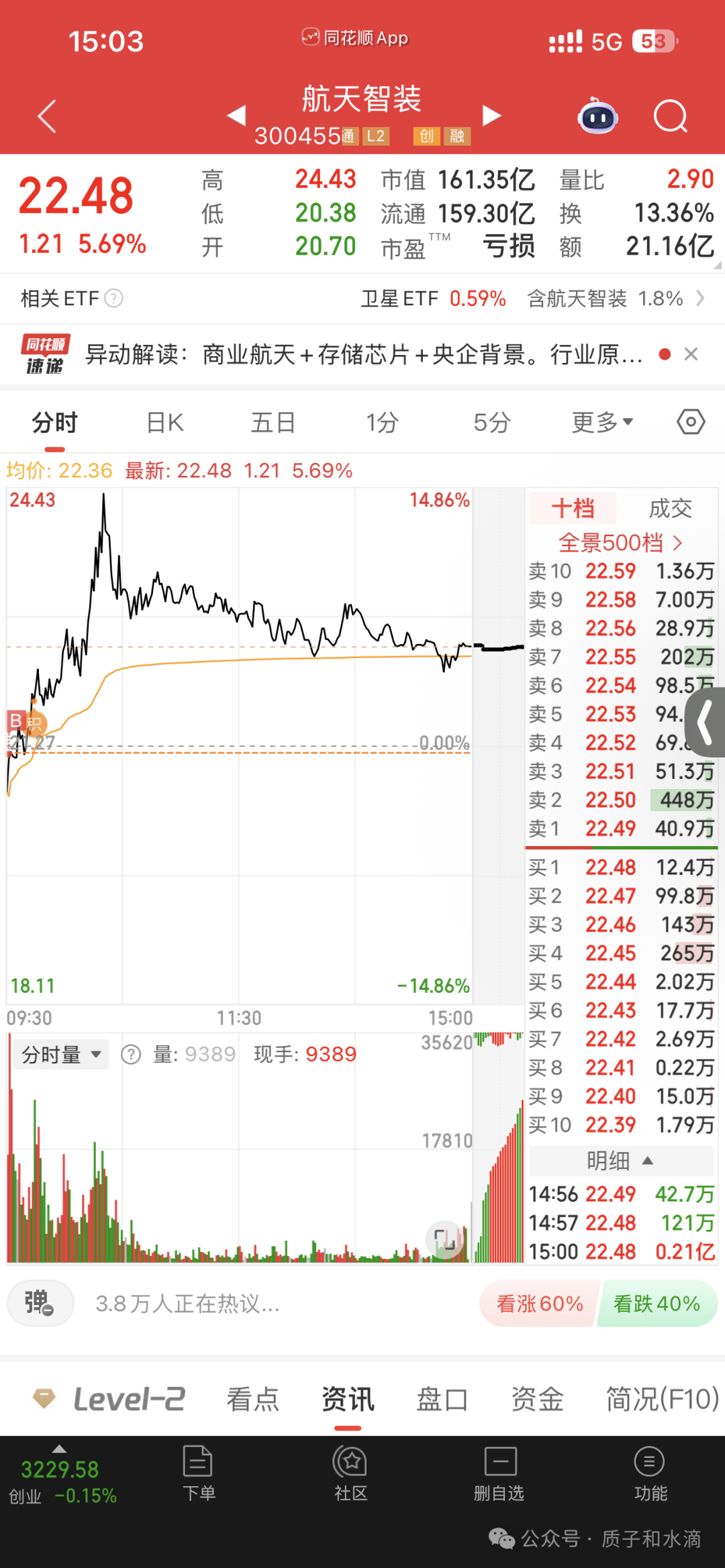
Task: Vote 看涨 60% bullish
Action: pos(539,1304)
